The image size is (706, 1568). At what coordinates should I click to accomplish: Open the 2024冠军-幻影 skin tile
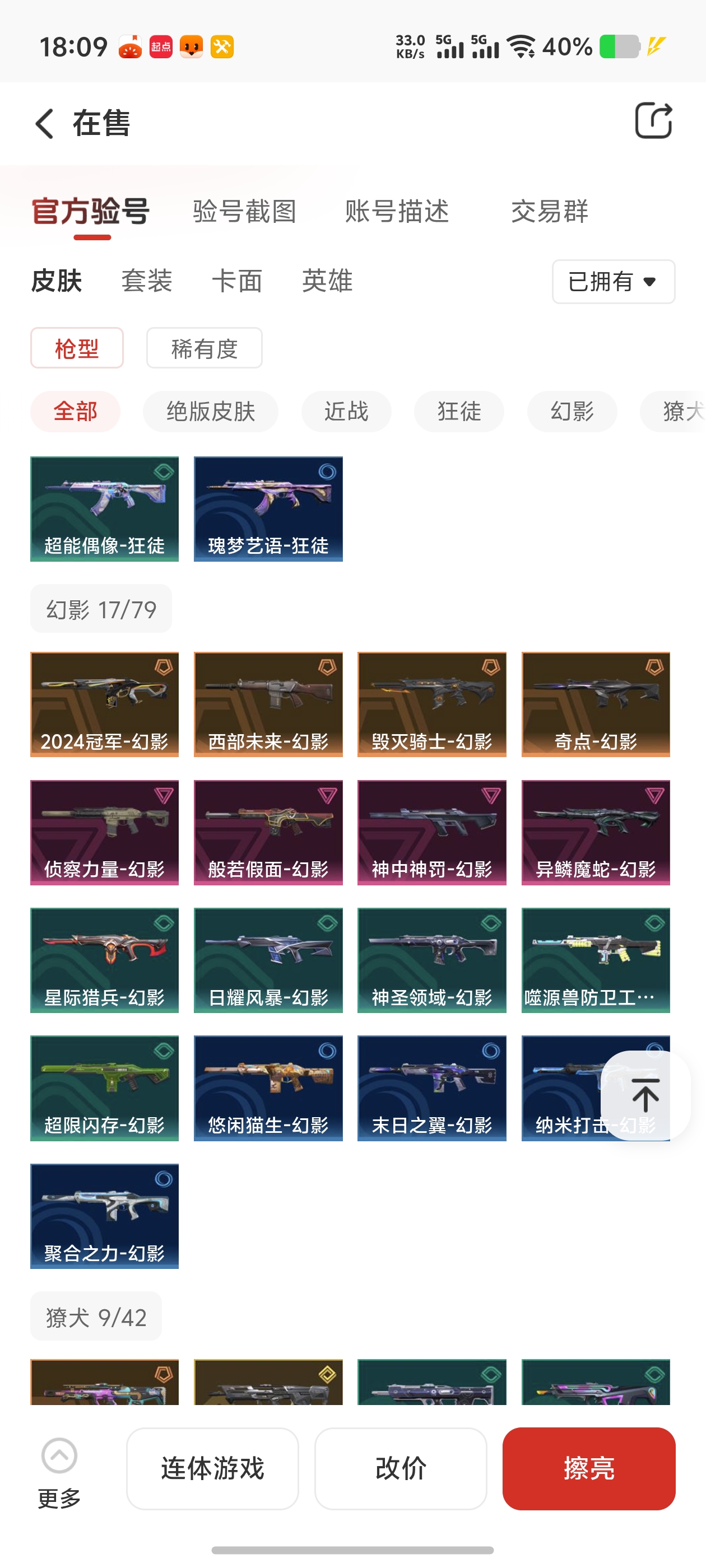tap(104, 704)
